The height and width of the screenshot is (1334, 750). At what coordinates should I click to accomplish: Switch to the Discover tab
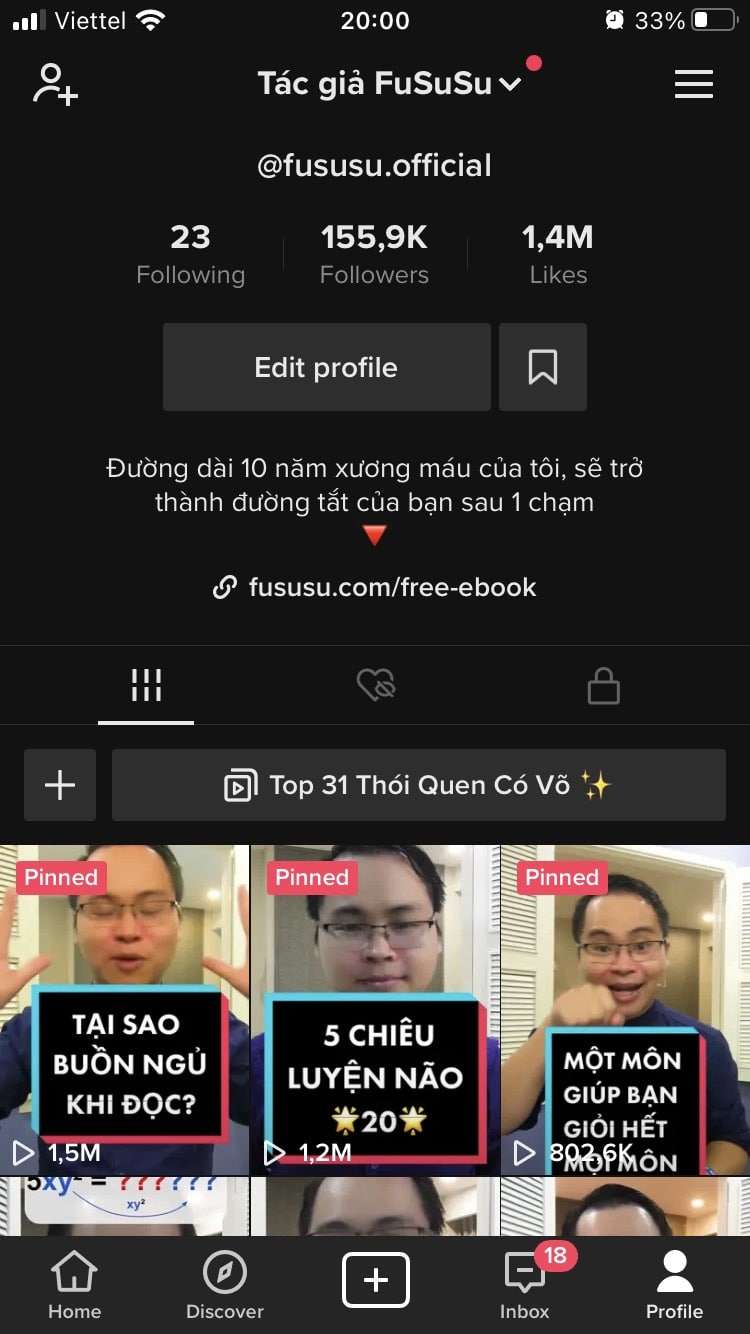tap(225, 1286)
